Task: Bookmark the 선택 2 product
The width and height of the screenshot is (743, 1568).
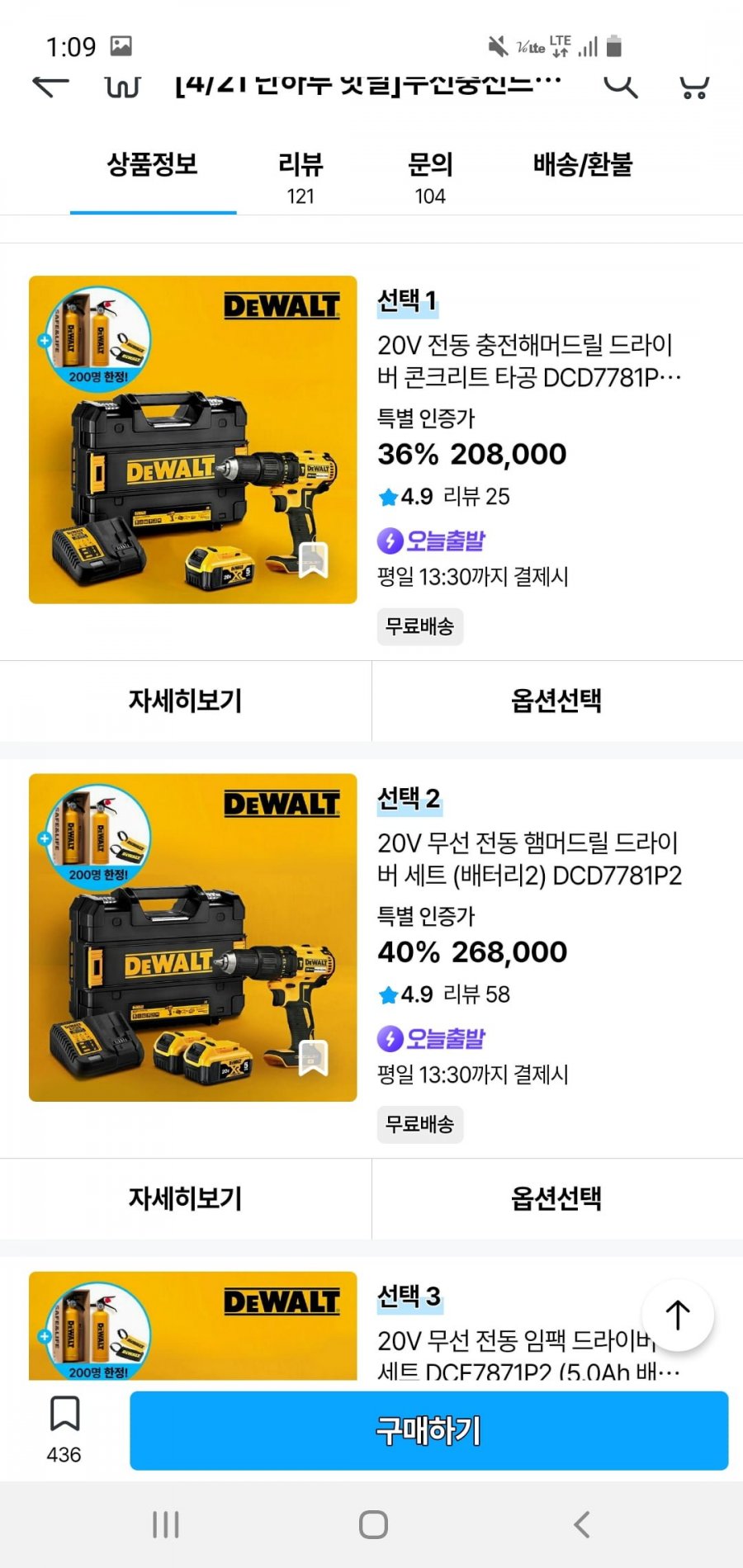Action: click(314, 1058)
